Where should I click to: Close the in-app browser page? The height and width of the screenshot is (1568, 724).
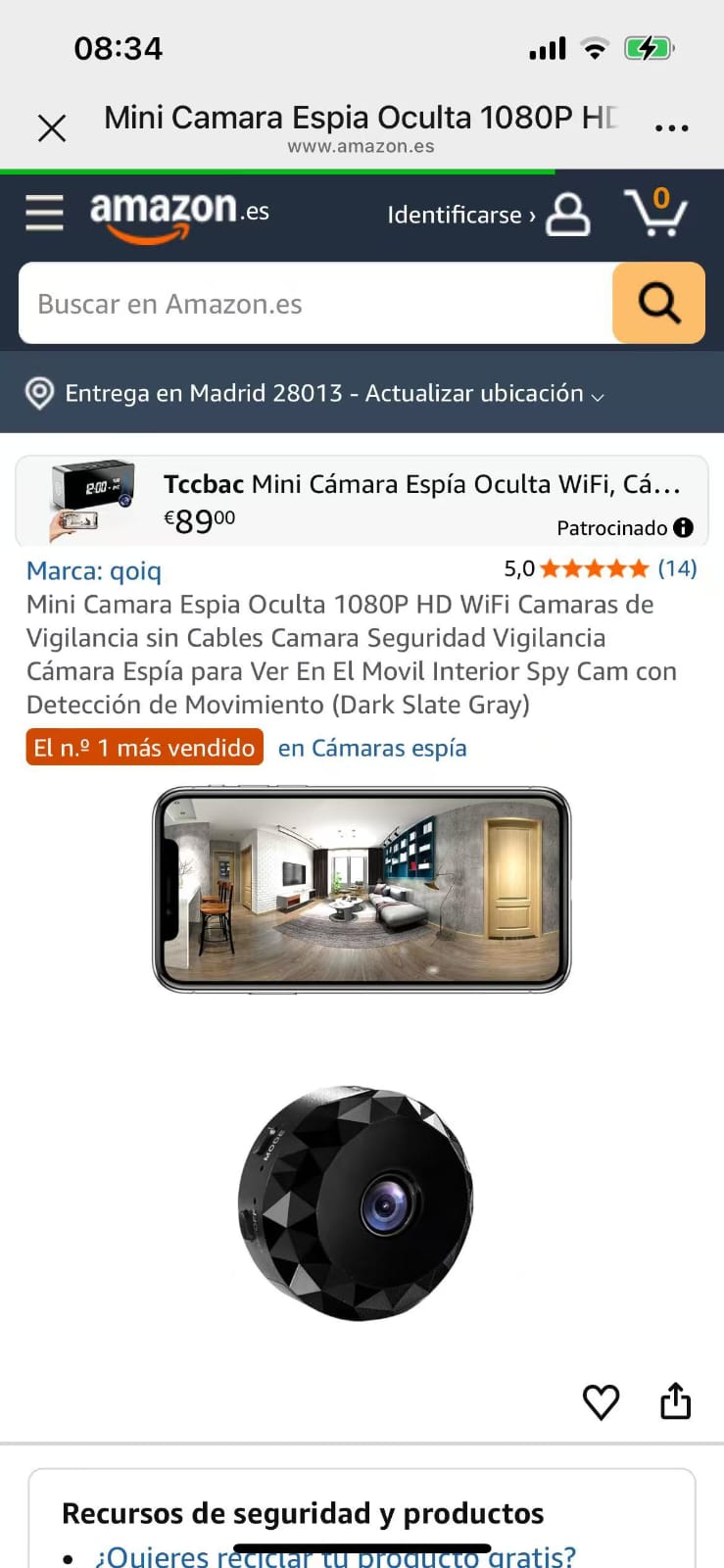(x=51, y=127)
